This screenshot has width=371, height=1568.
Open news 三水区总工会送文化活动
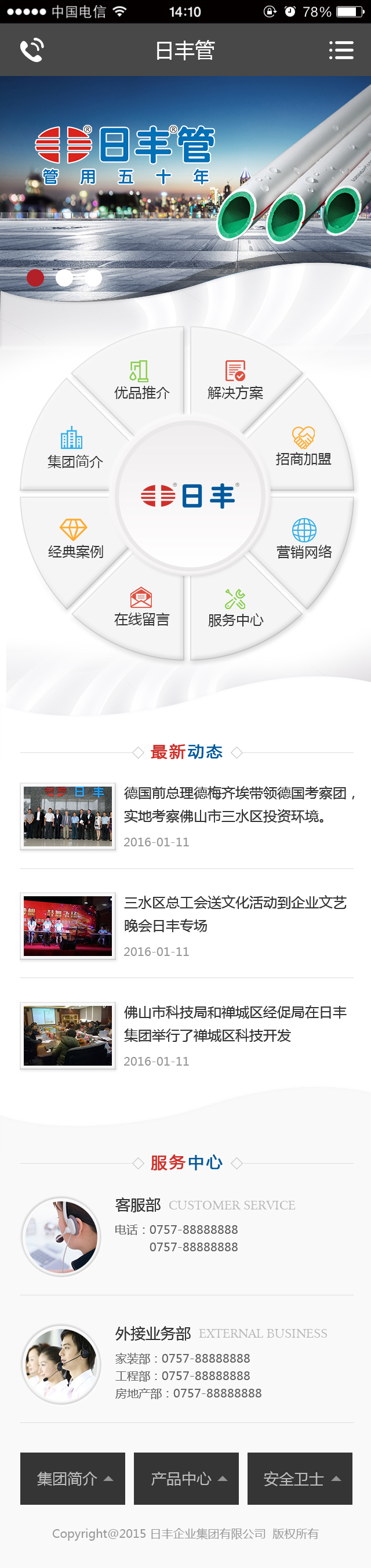click(234, 914)
